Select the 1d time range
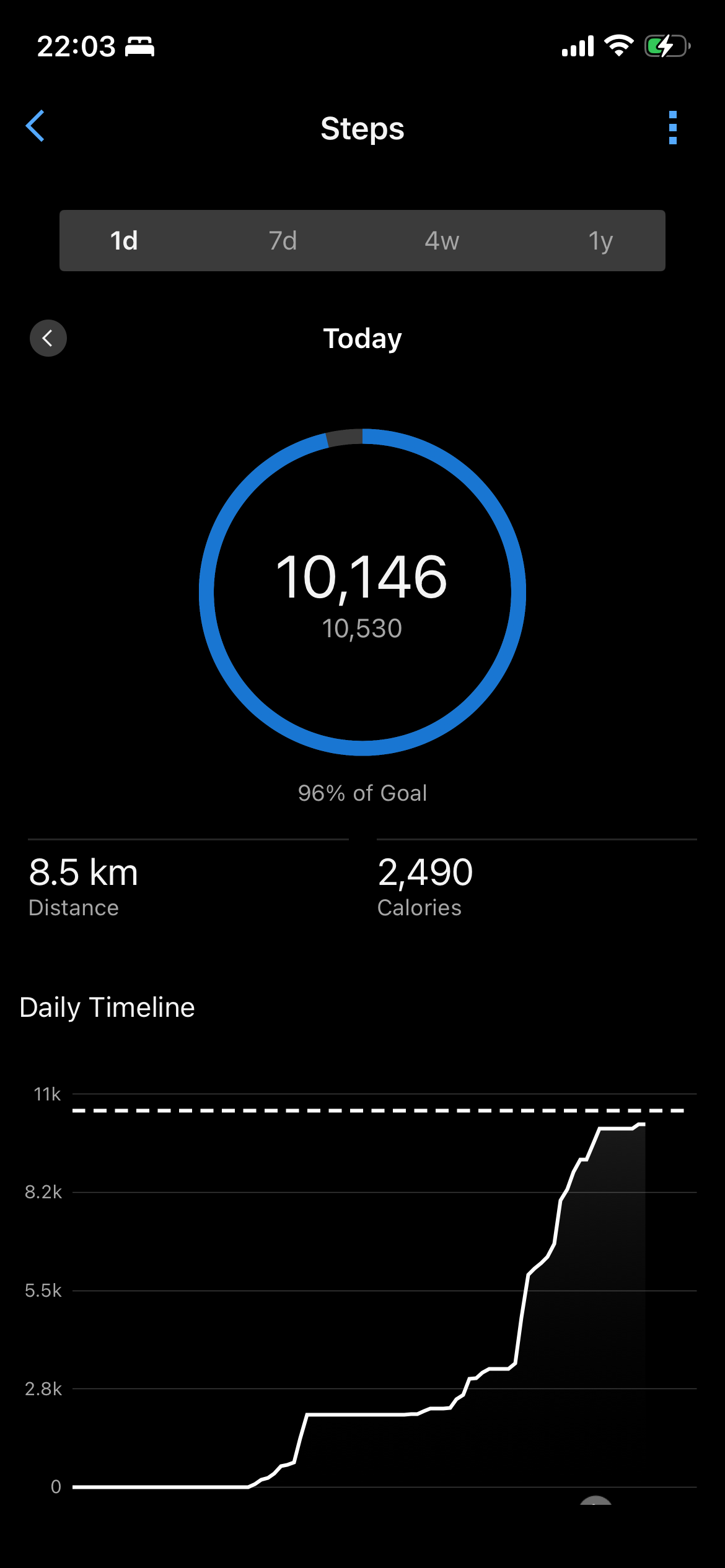The height and width of the screenshot is (1568, 725). pyautogui.click(x=124, y=241)
